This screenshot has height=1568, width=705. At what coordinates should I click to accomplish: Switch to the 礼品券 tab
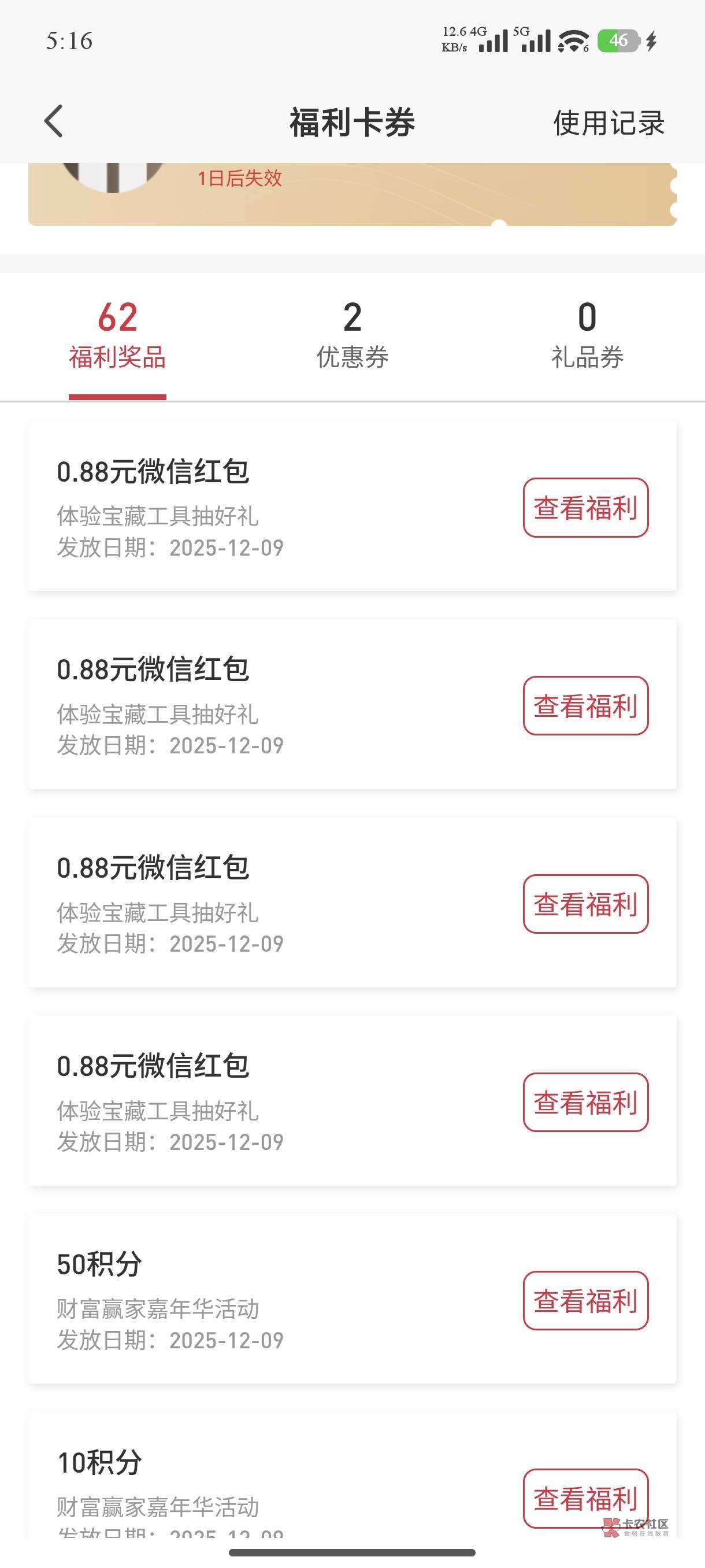587,335
